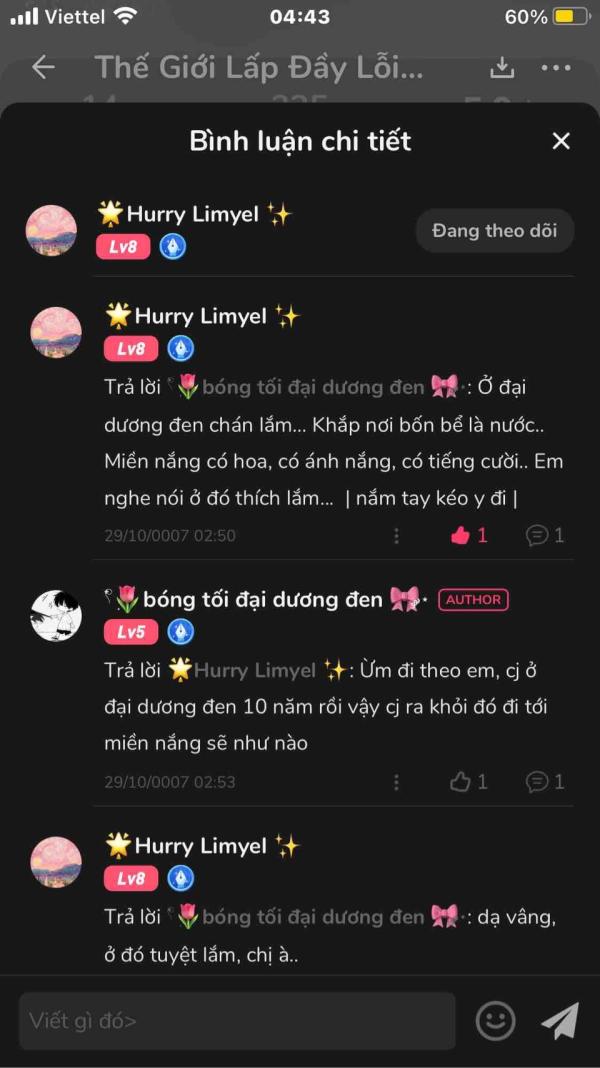Open the three-dot overflow menu in header
Image resolution: width=600 pixels, height=1068 pixels.
click(x=556, y=68)
